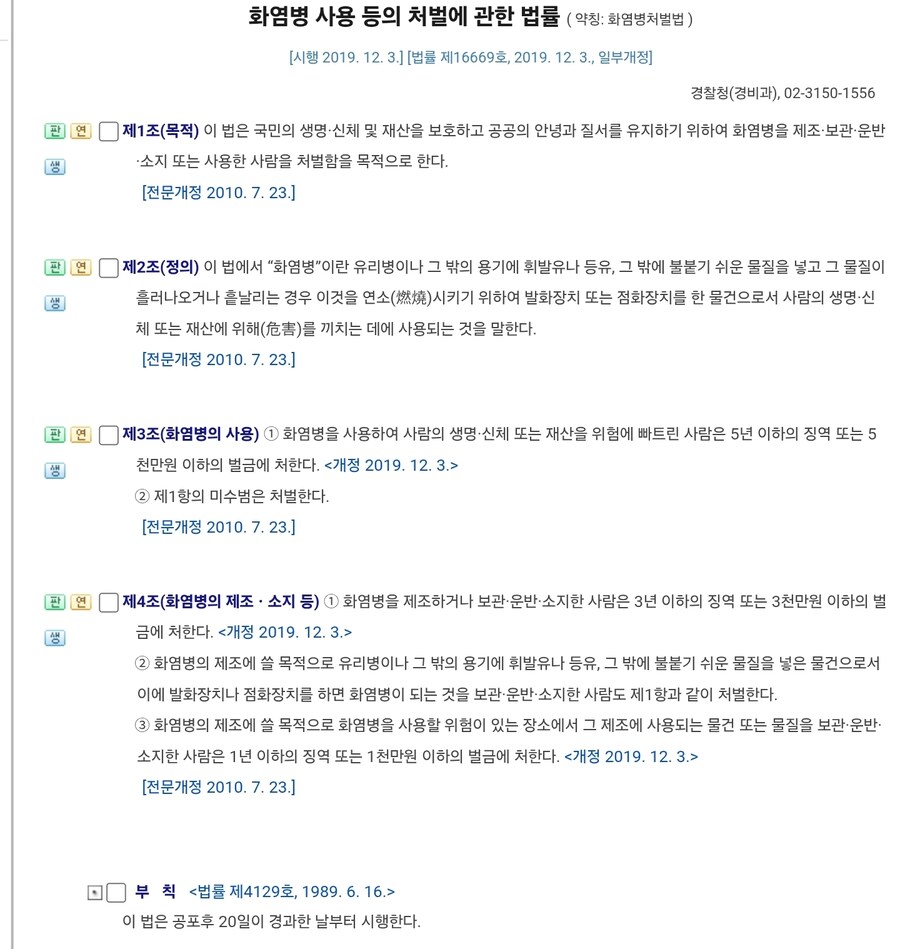This screenshot has width=900, height=949.
Task: Select the 제3조(화염병의 사용) checkbox
Action: point(109,435)
